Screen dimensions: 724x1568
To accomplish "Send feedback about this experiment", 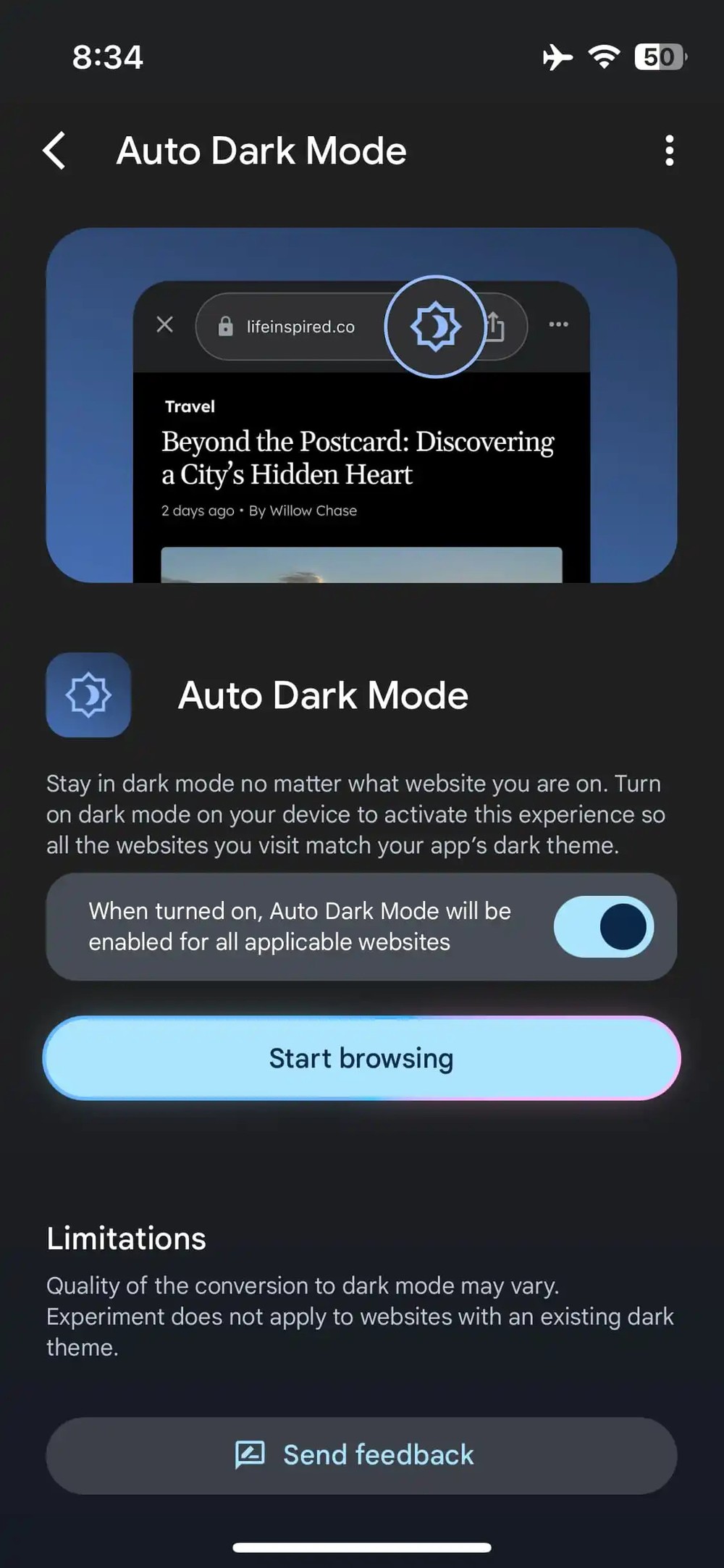I will (362, 1455).
